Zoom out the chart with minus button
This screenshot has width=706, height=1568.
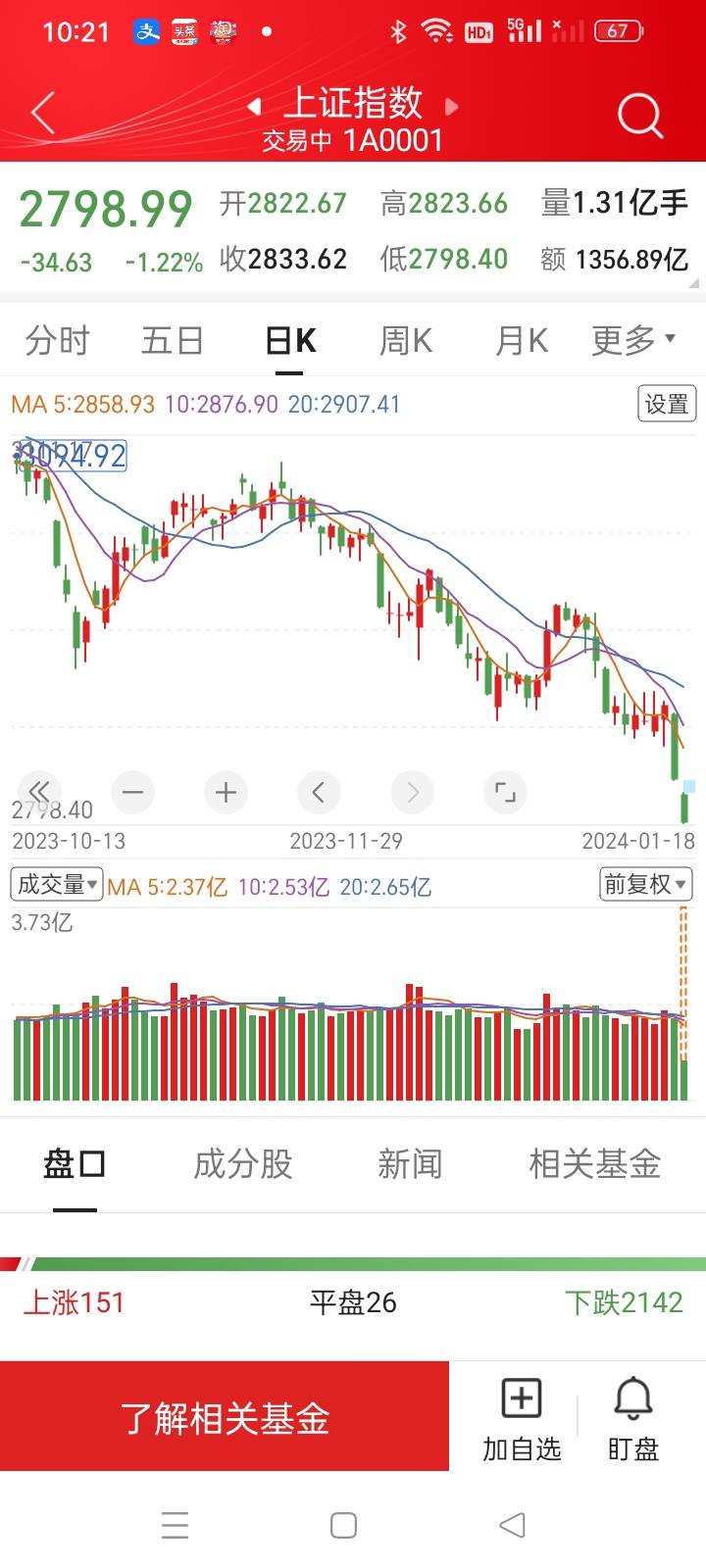pos(132,792)
